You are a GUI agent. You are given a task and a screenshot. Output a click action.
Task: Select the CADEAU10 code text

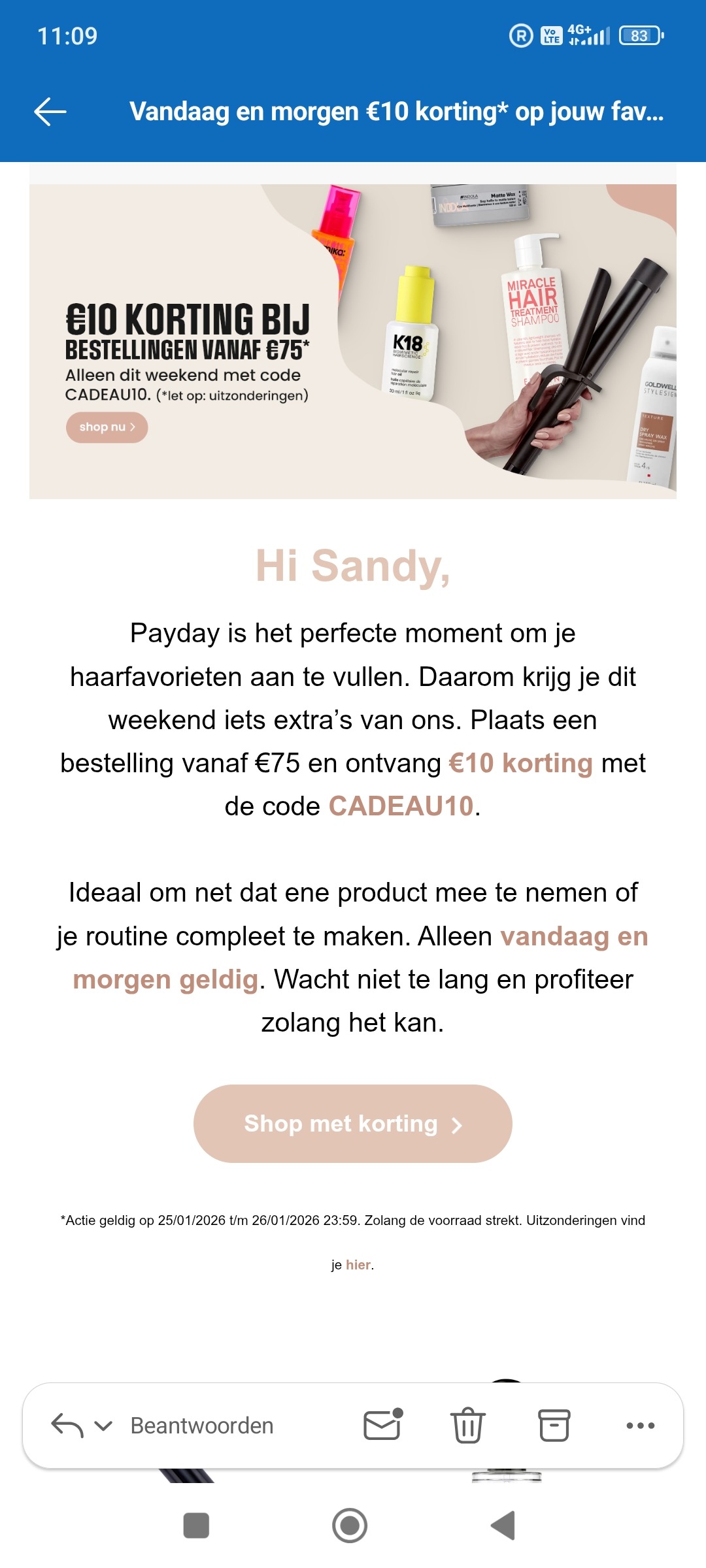click(x=401, y=807)
